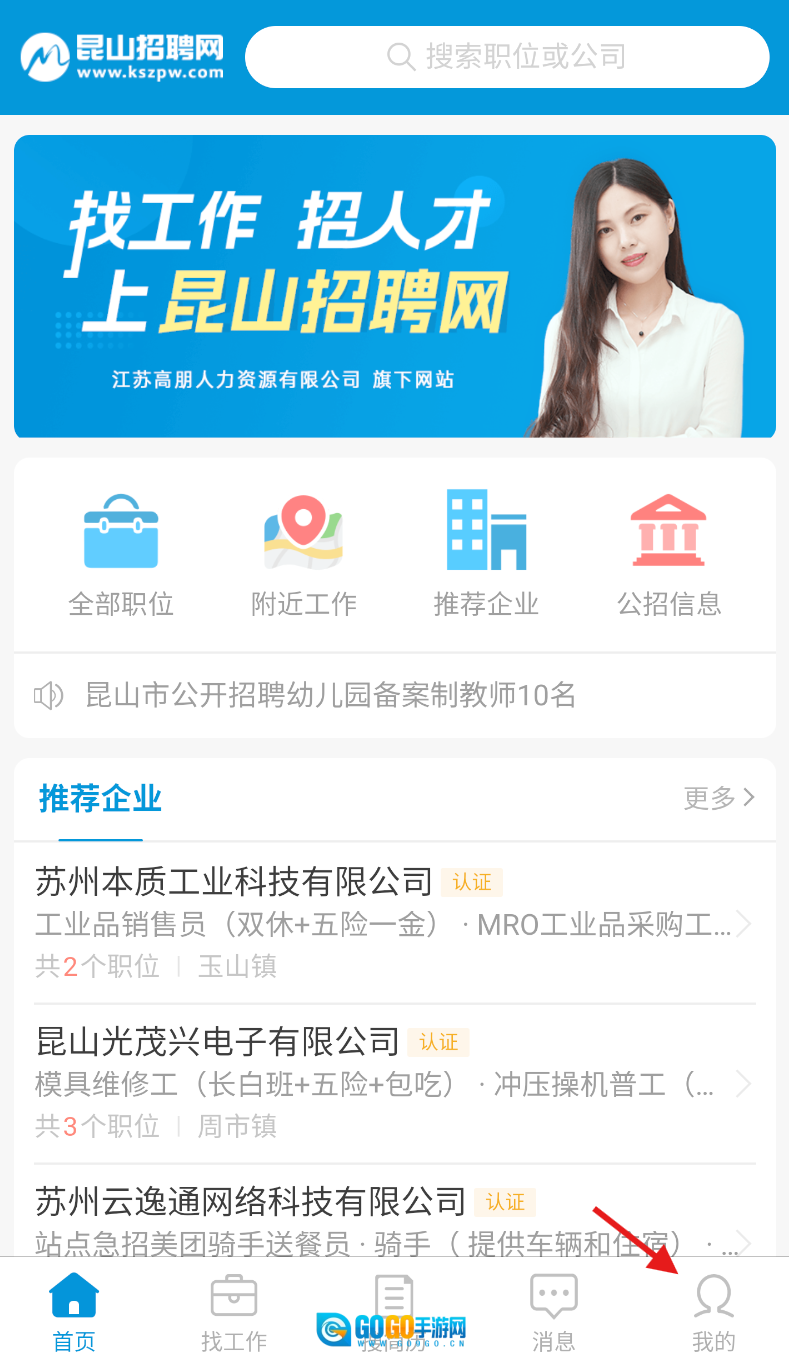
Task: Open 附近工作 nearby jobs
Action: tap(303, 555)
